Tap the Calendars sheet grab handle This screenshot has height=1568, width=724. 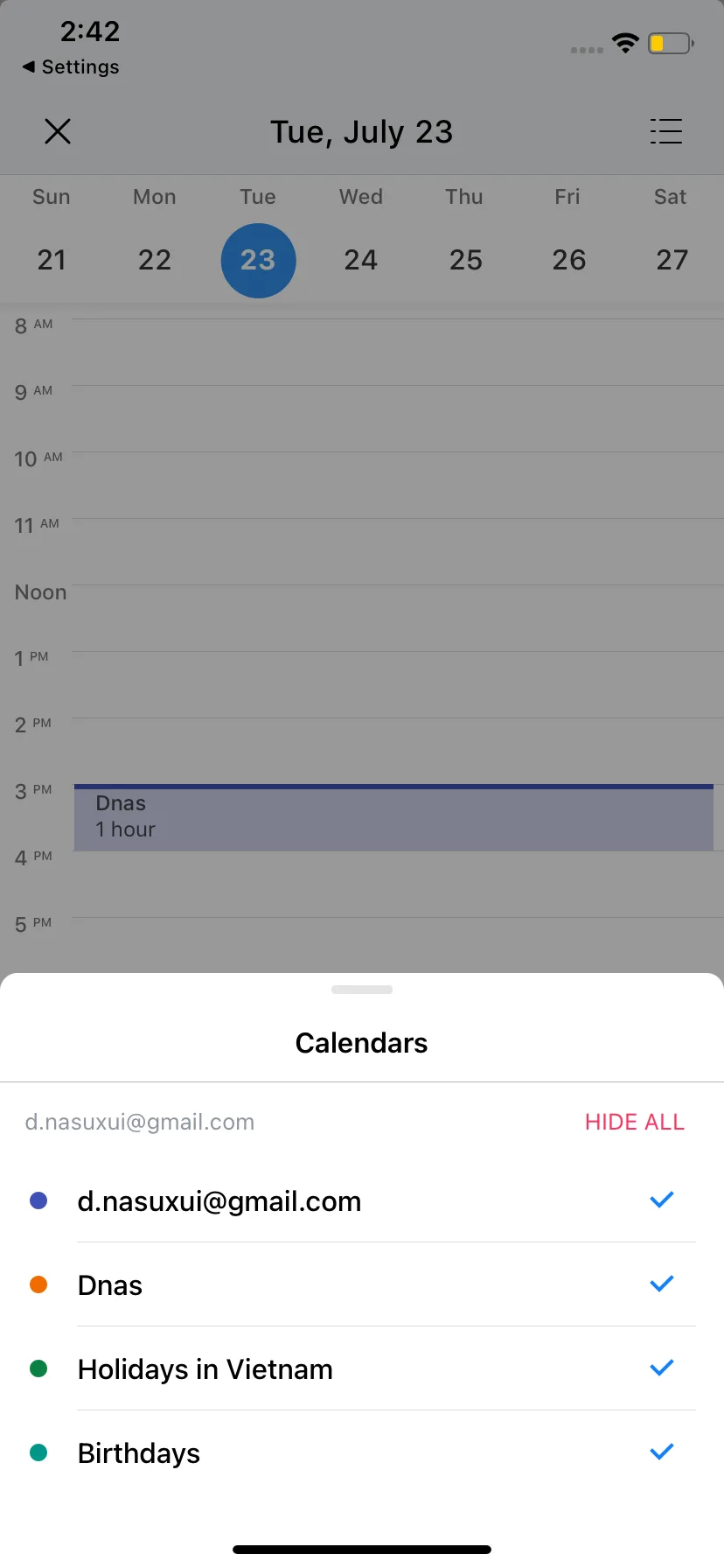[x=362, y=990]
